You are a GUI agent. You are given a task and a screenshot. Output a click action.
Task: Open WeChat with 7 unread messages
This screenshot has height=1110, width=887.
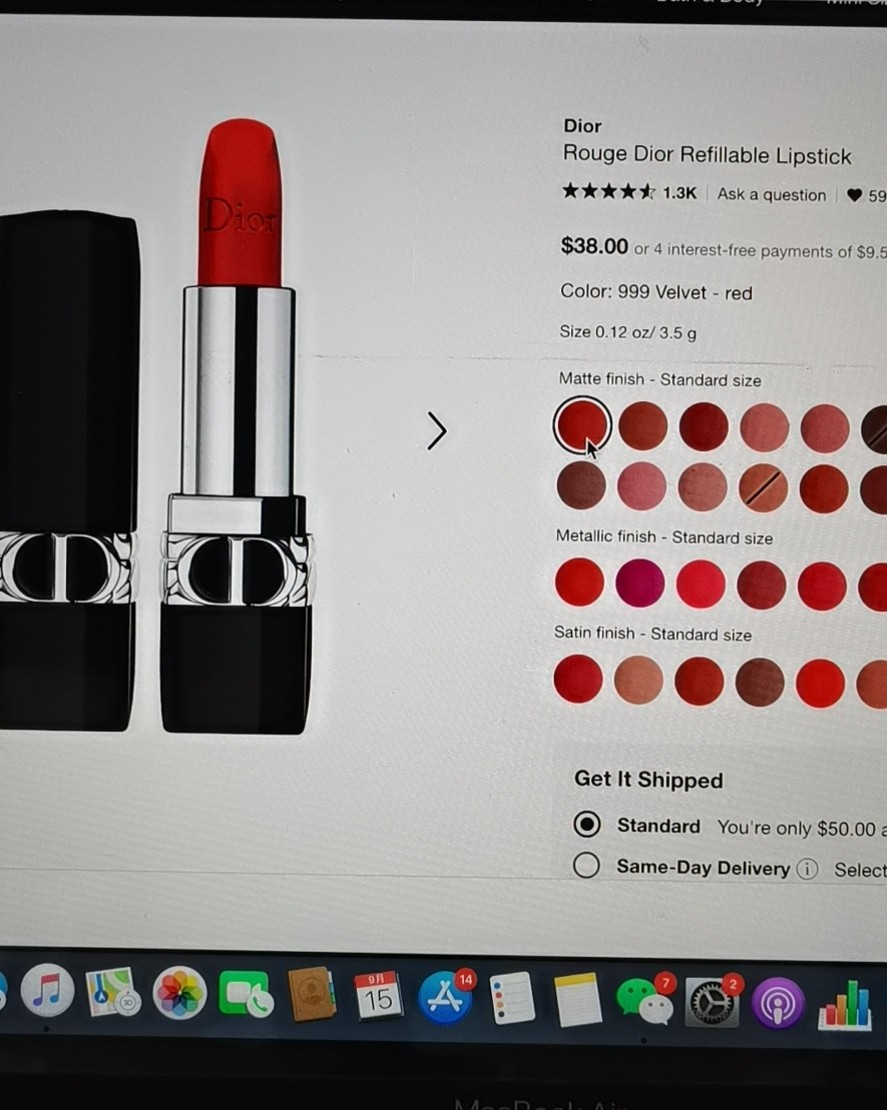point(644,1000)
